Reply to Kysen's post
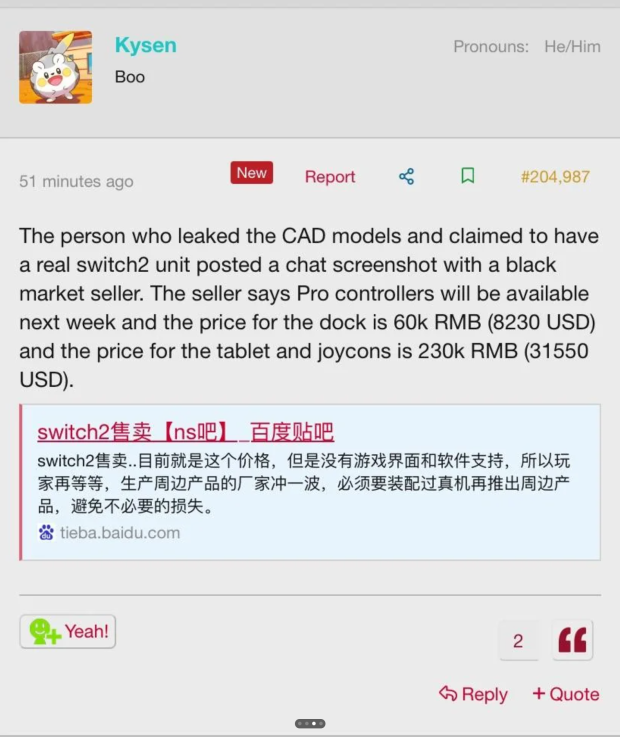Screen dimensions: 620x737 [x=473, y=694]
